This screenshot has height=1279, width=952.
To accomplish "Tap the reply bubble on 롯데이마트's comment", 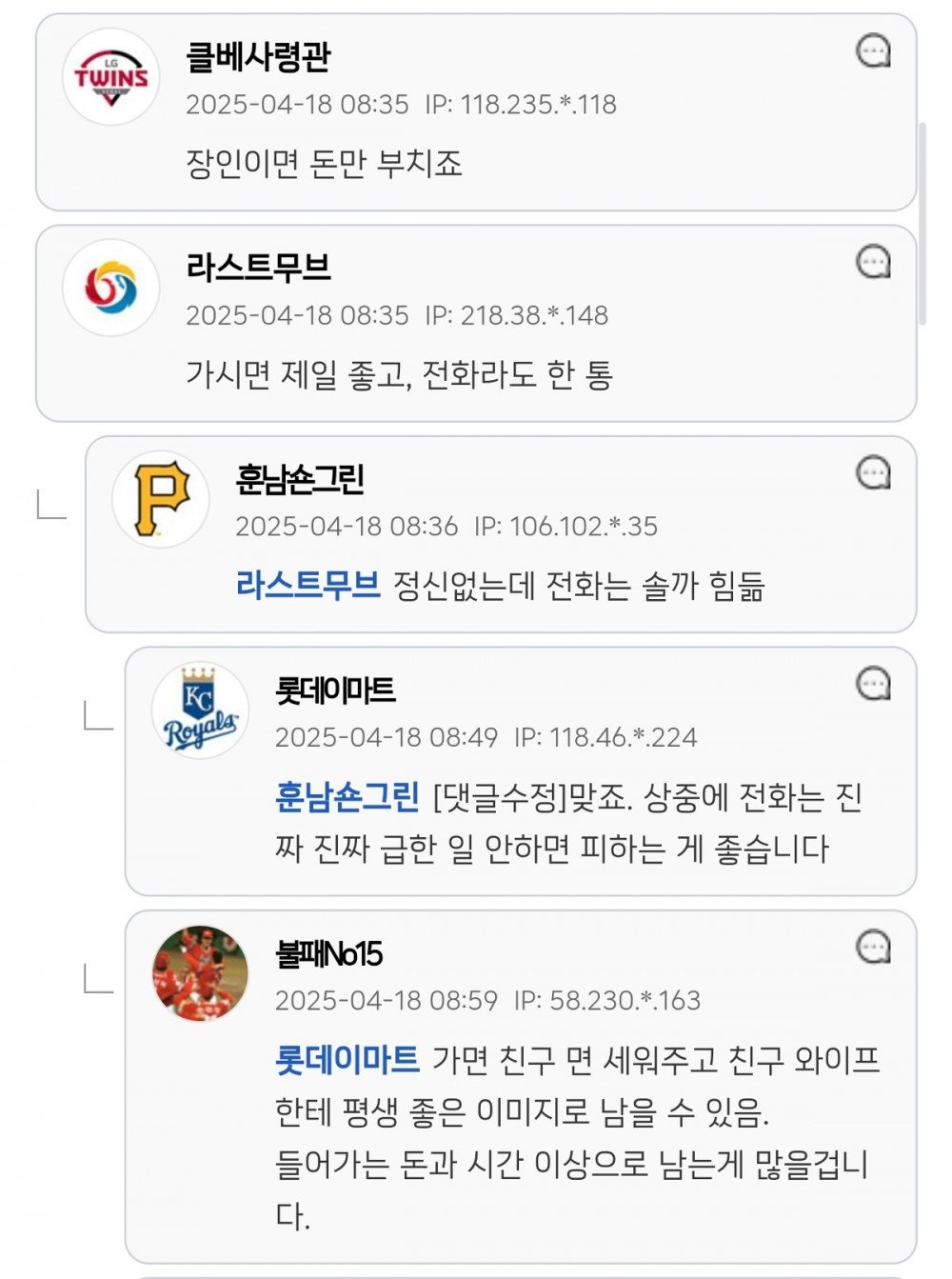I will coord(873,683).
